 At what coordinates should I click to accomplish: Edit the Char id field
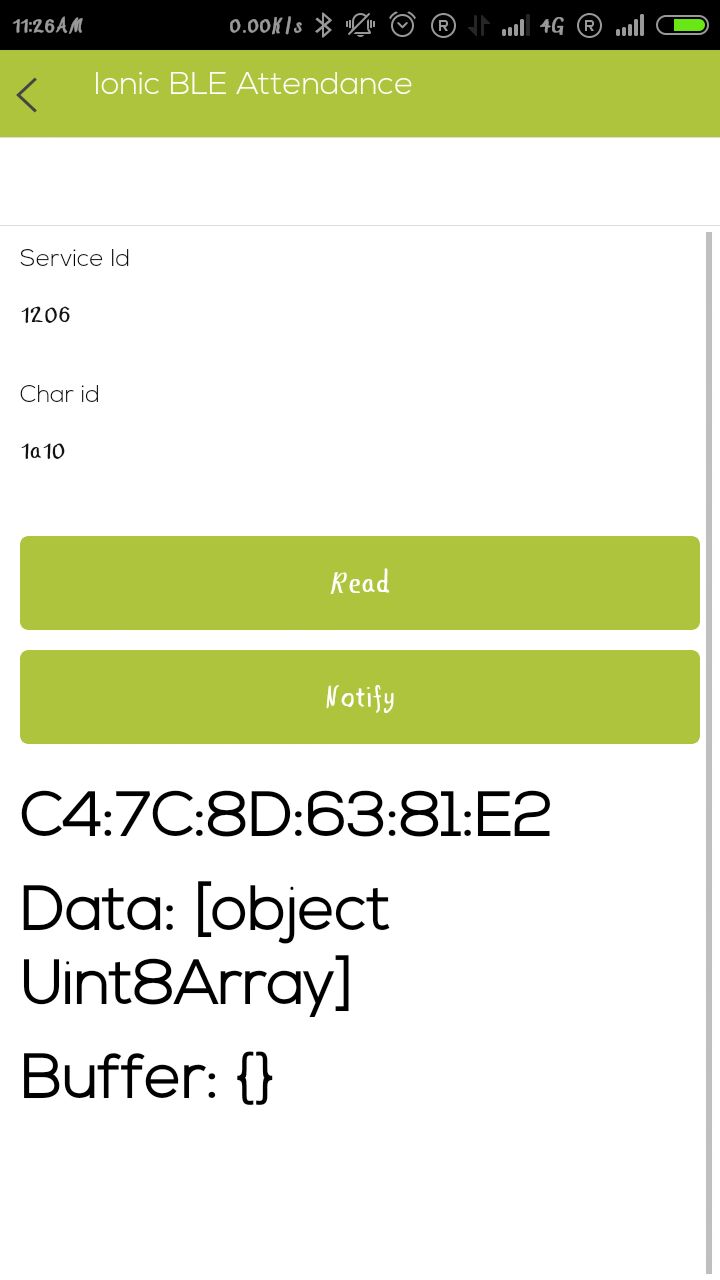pyautogui.click(x=360, y=451)
